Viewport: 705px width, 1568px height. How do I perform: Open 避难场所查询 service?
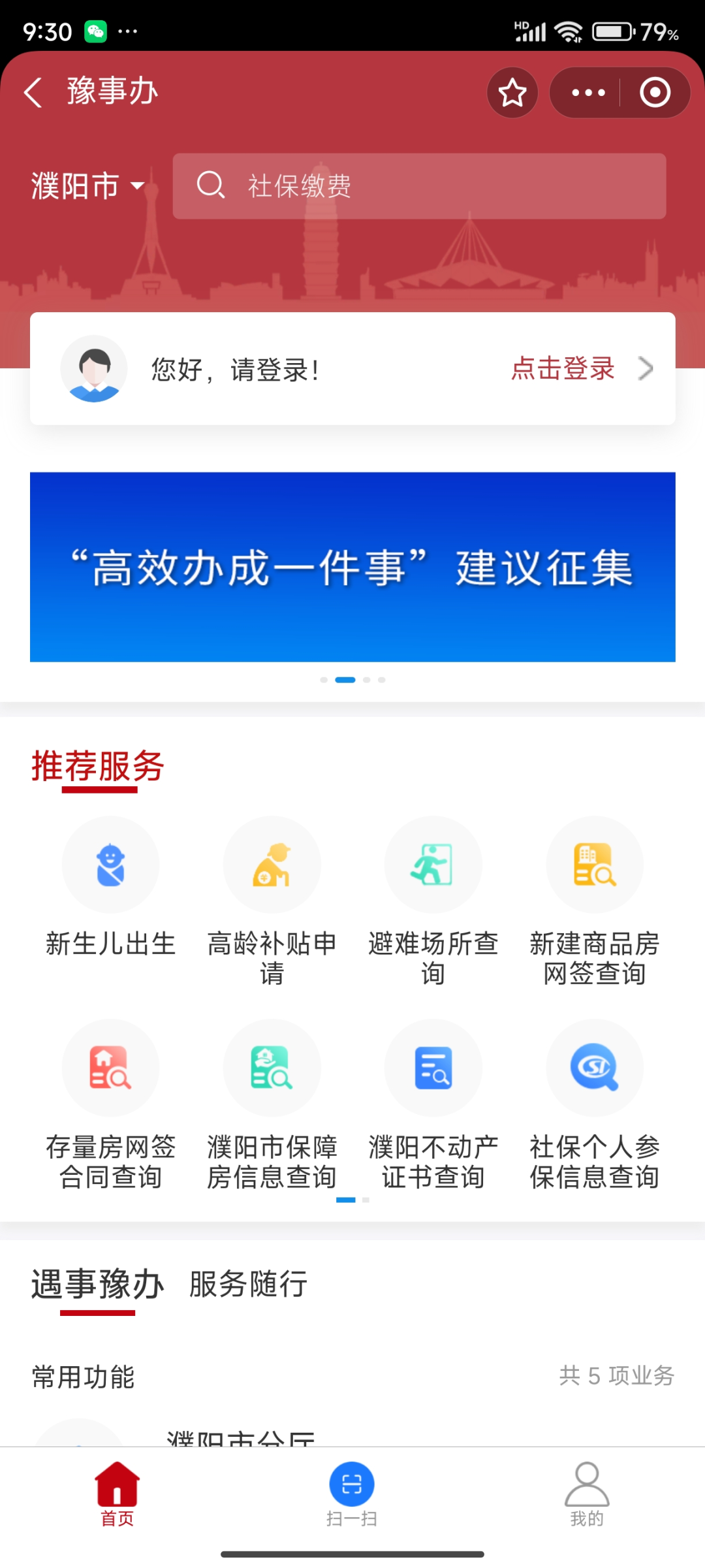[x=433, y=898]
